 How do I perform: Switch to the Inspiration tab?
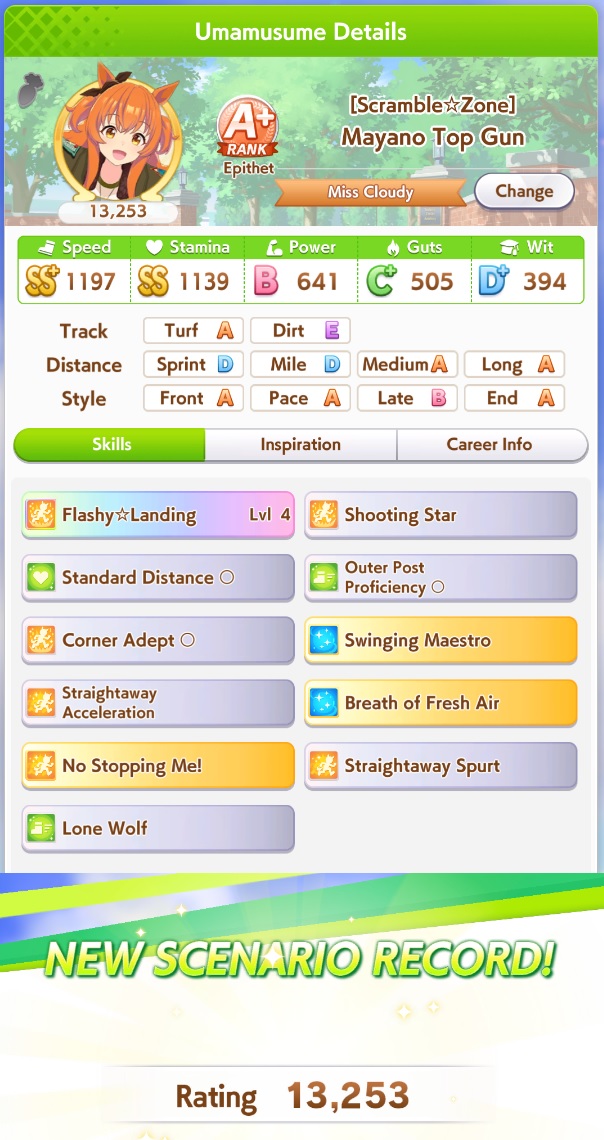click(301, 445)
